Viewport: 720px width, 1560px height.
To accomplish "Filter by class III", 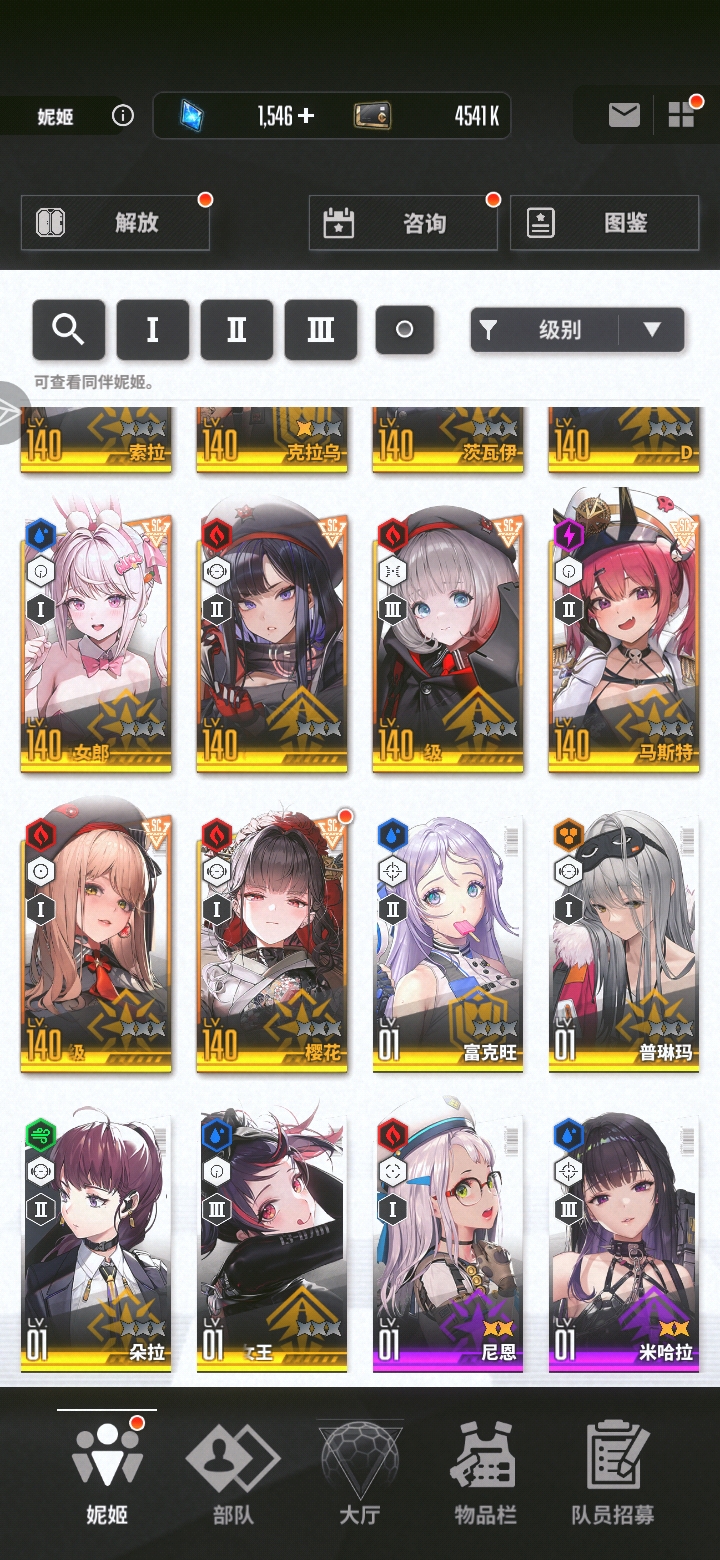I will click(320, 329).
